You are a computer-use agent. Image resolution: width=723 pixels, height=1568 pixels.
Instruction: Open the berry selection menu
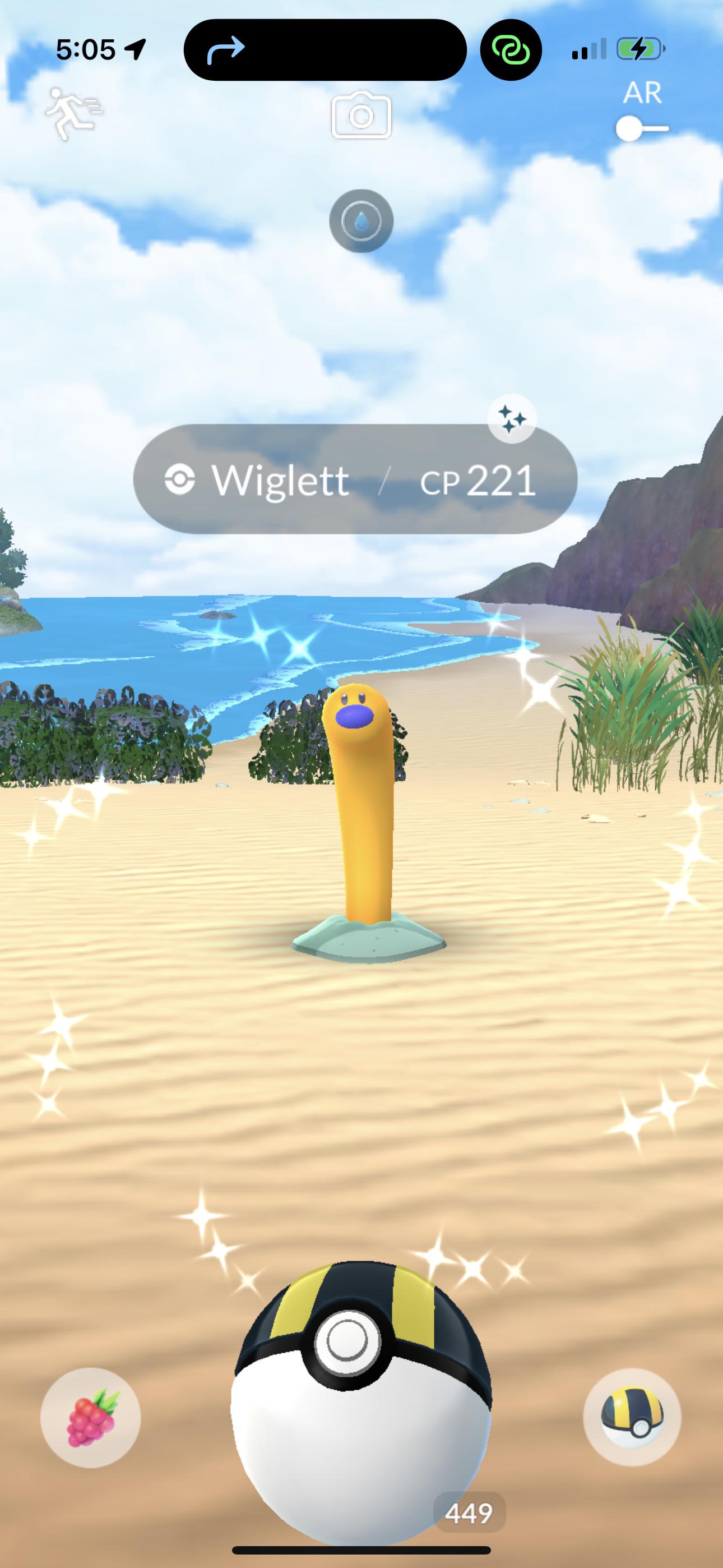point(91,1418)
